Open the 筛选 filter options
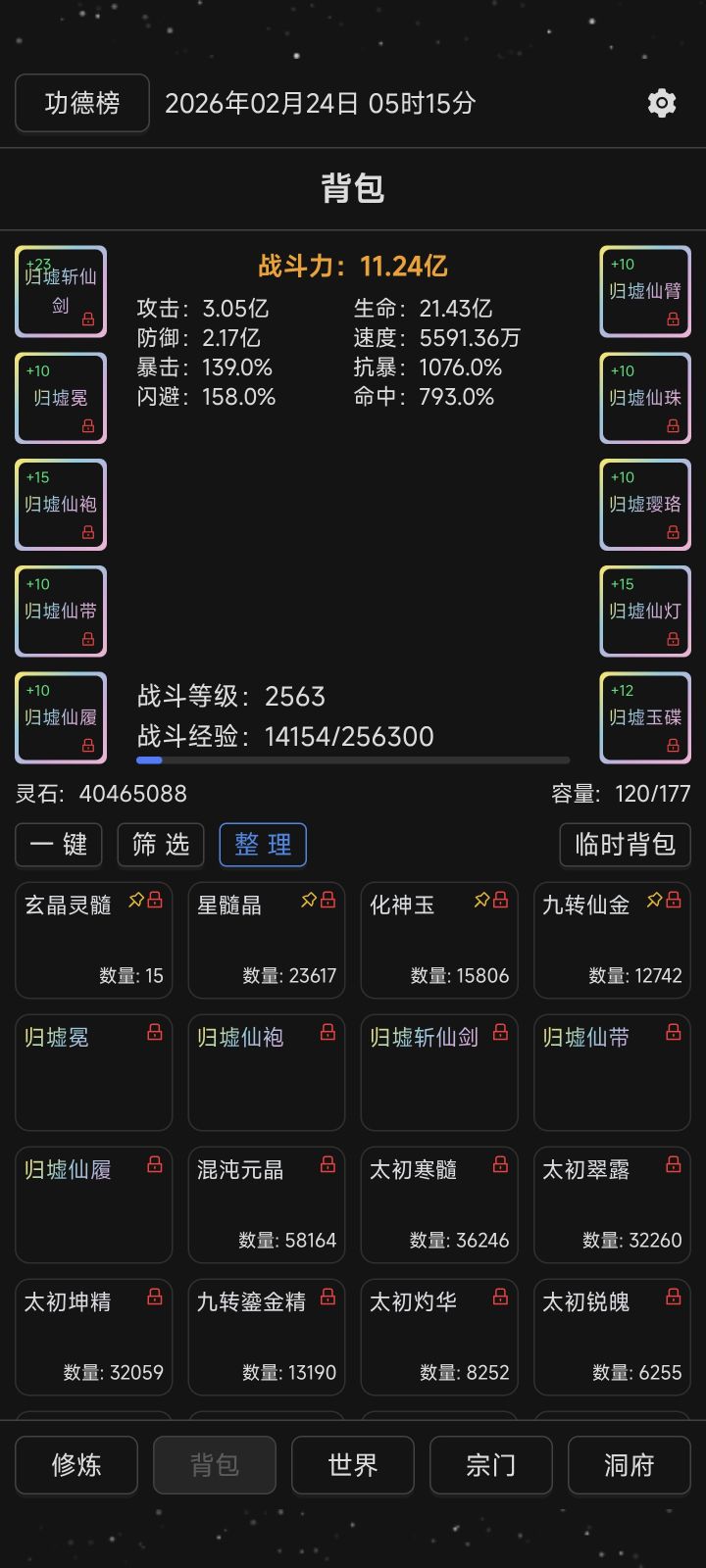This screenshot has height=1568, width=706. click(160, 845)
